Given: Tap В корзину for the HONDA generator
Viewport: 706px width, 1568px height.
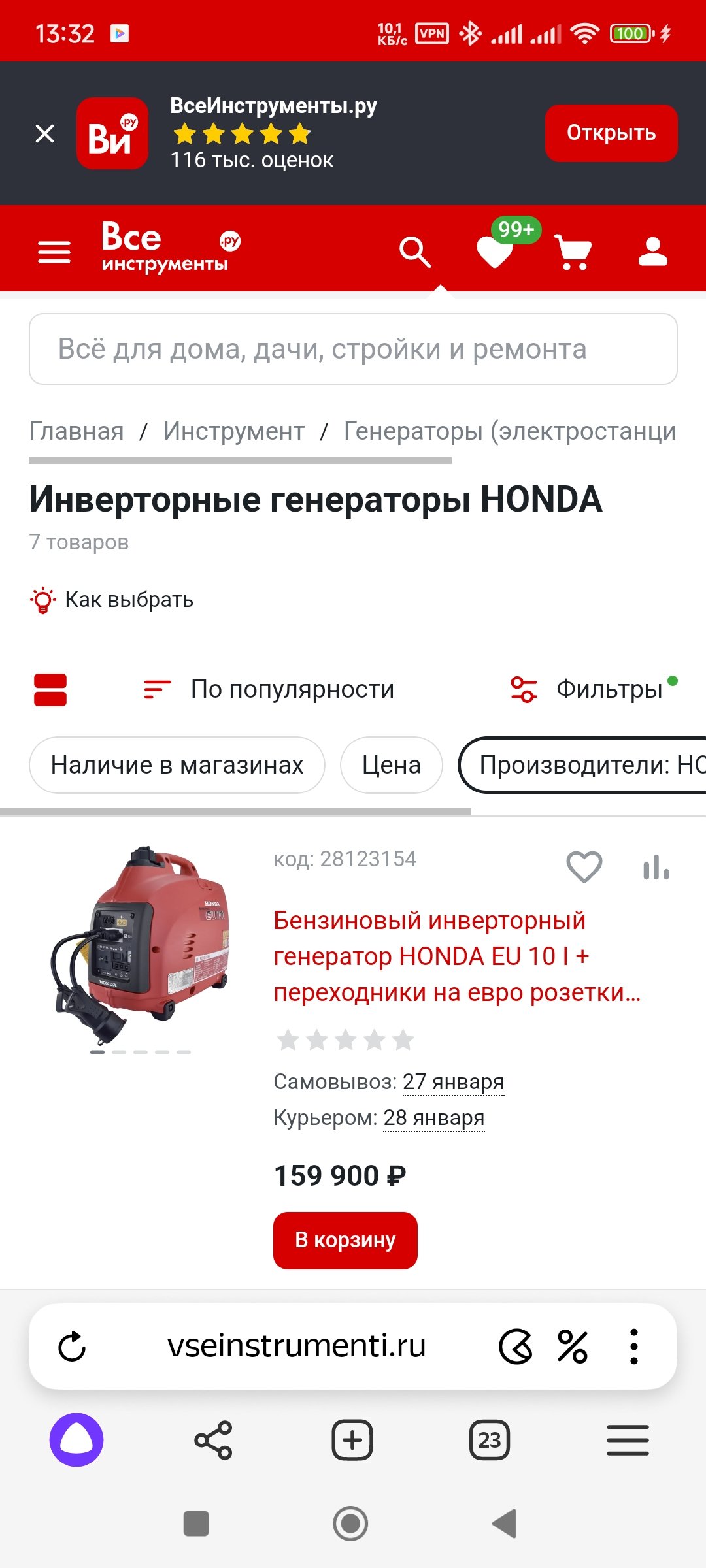Looking at the screenshot, I should pyautogui.click(x=345, y=1240).
